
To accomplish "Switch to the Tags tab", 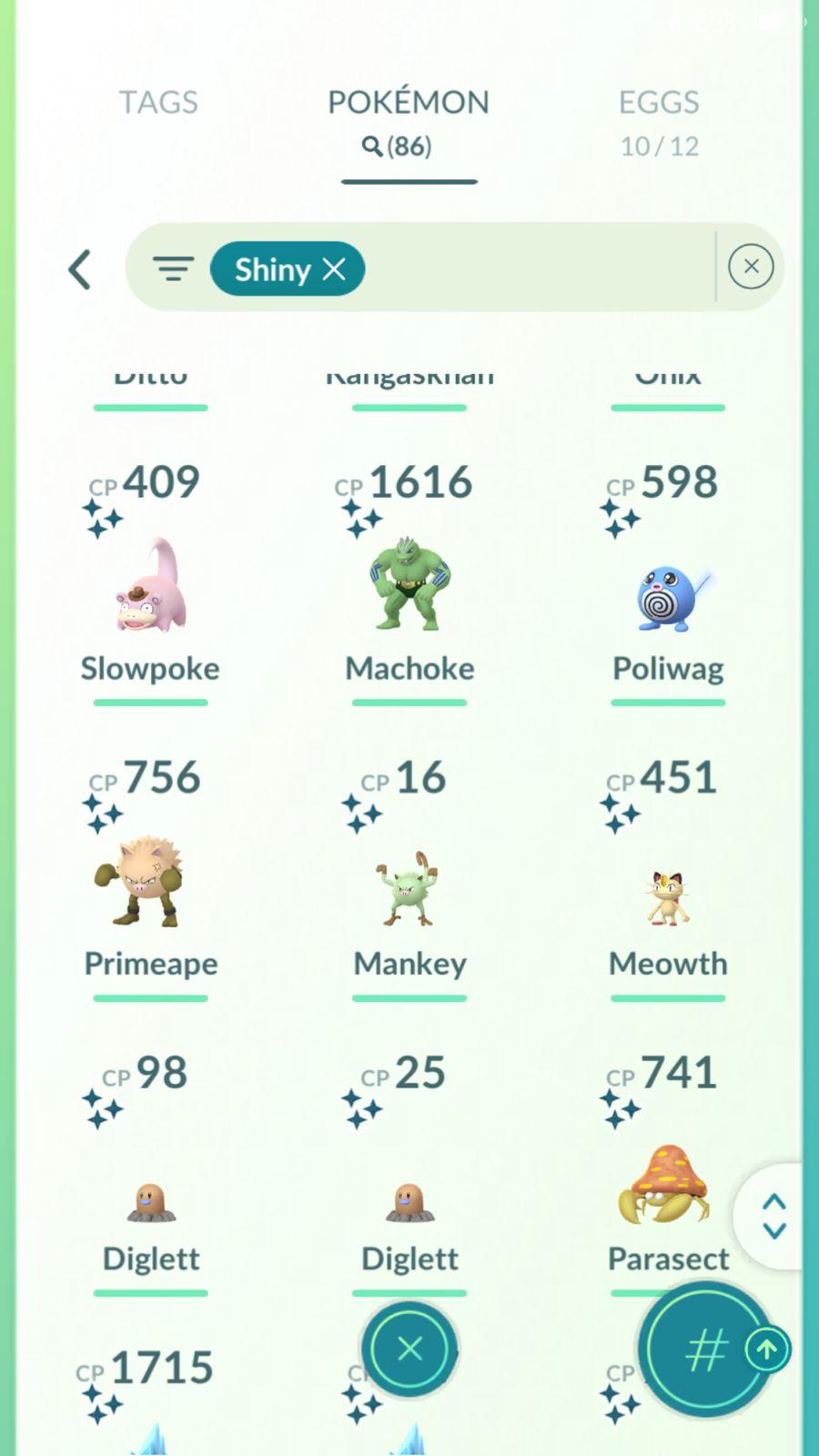I will click(x=158, y=103).
